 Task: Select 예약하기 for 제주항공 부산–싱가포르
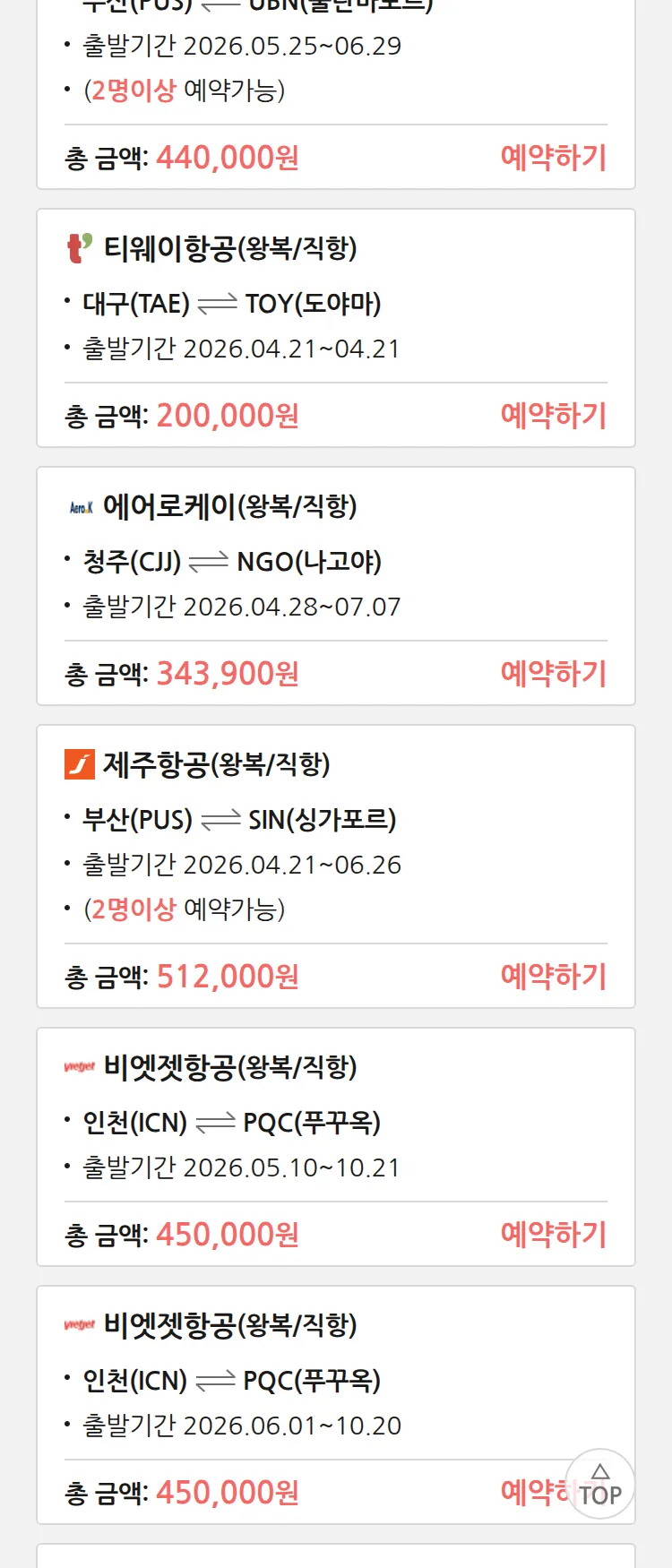(x=553, y=977)
